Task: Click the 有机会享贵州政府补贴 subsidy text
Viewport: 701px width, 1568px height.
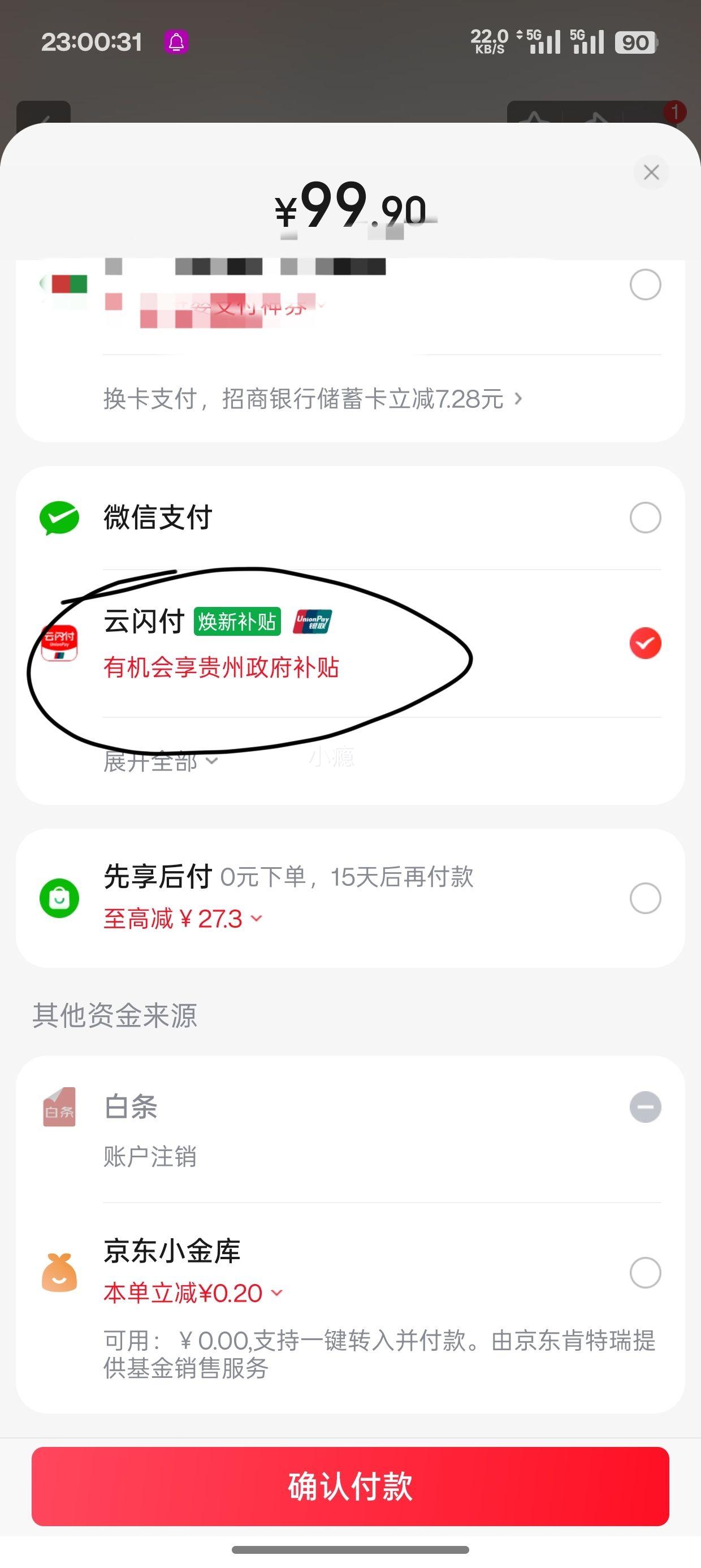Action: [222, 667]
